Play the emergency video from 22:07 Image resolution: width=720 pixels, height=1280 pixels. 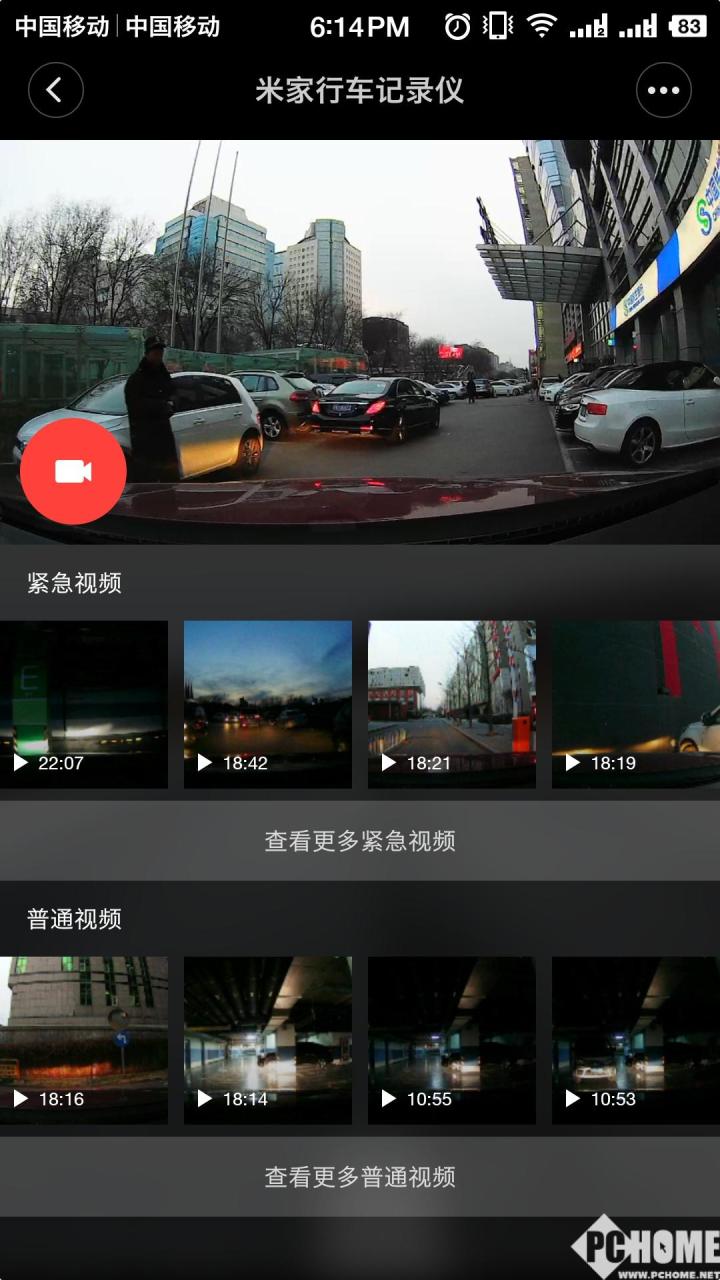click(84, 704)
